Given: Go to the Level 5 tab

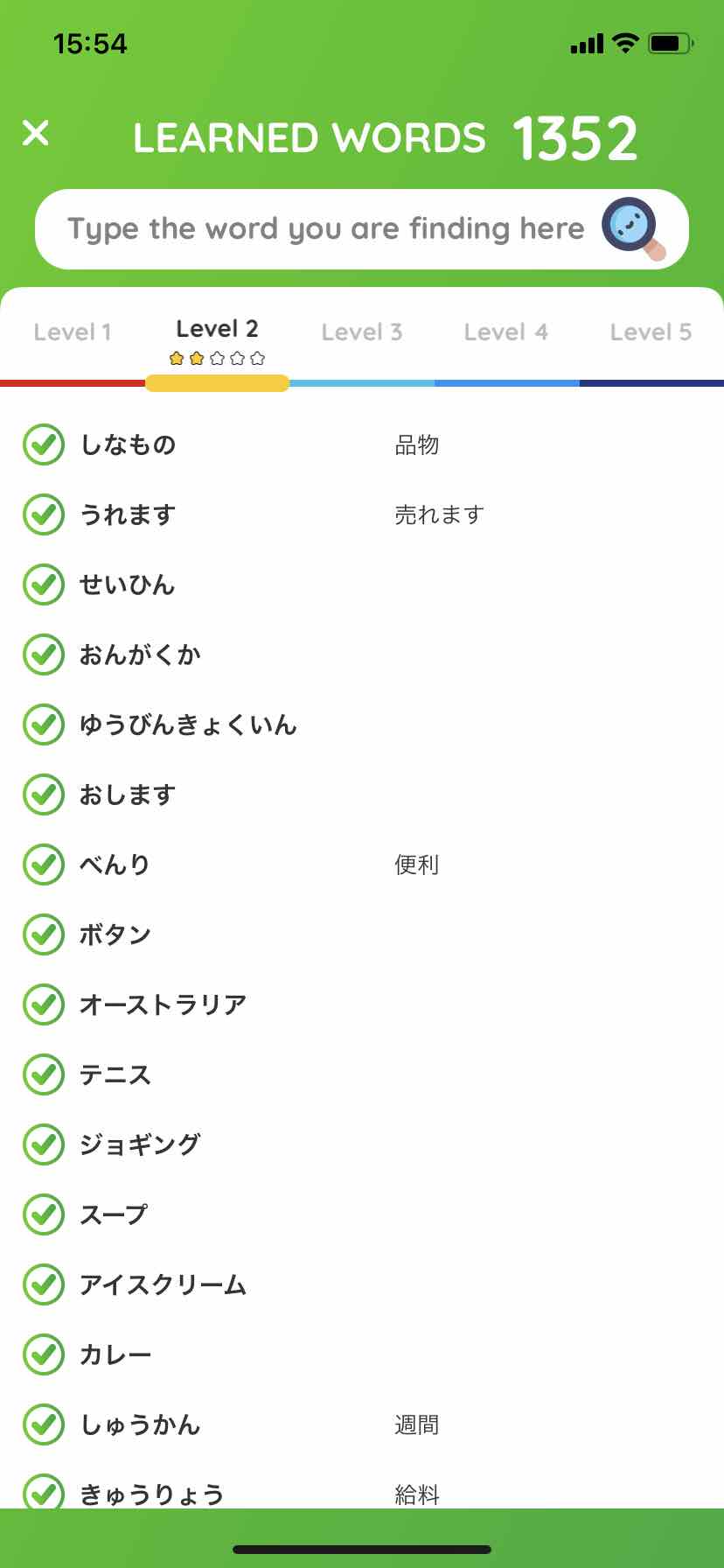Looking at the screenshot, I should click(651, 332).
